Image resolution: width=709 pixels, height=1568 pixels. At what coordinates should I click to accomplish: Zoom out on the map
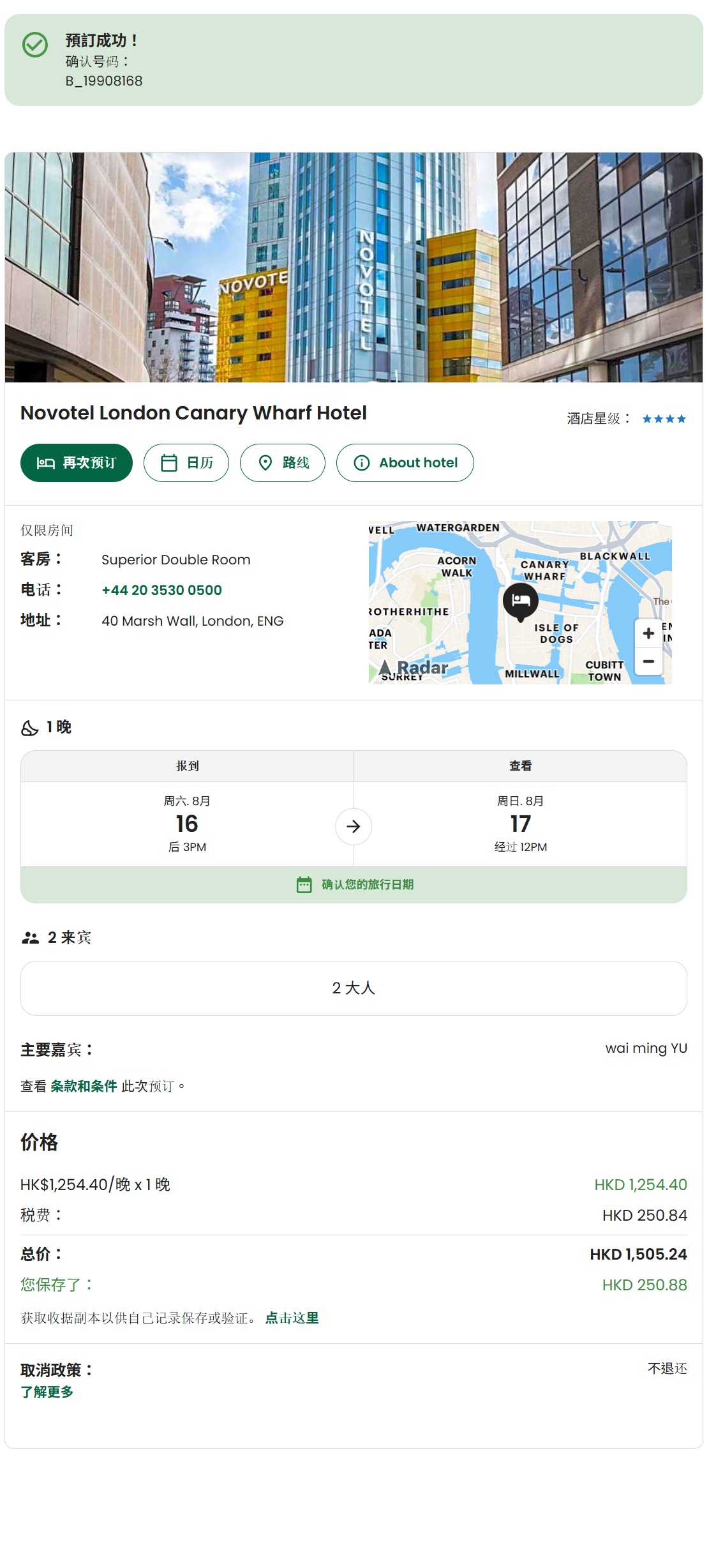[648, 661]
